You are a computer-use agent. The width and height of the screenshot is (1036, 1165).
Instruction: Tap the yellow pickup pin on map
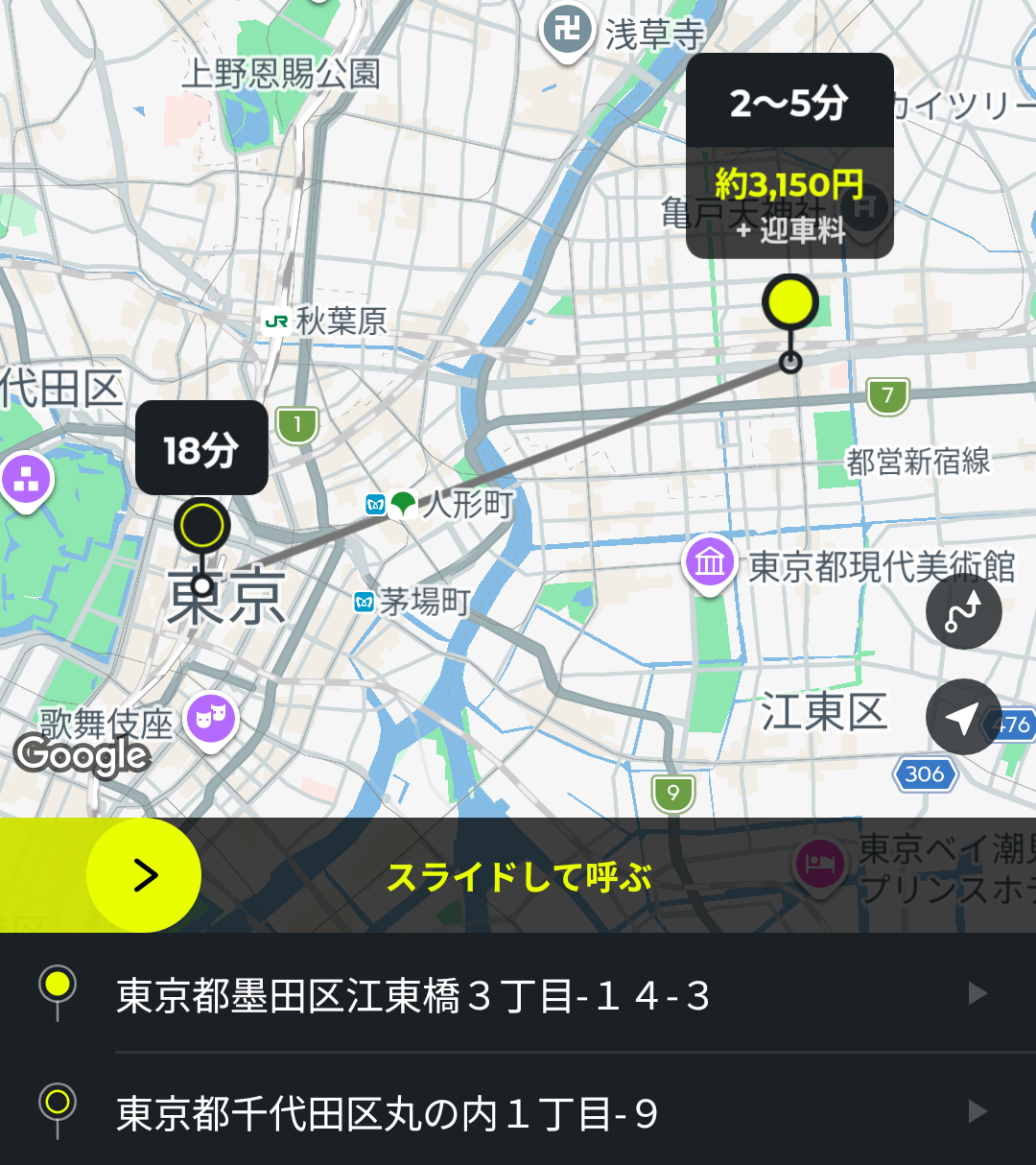pyautogui.click(x=790, y=303)
